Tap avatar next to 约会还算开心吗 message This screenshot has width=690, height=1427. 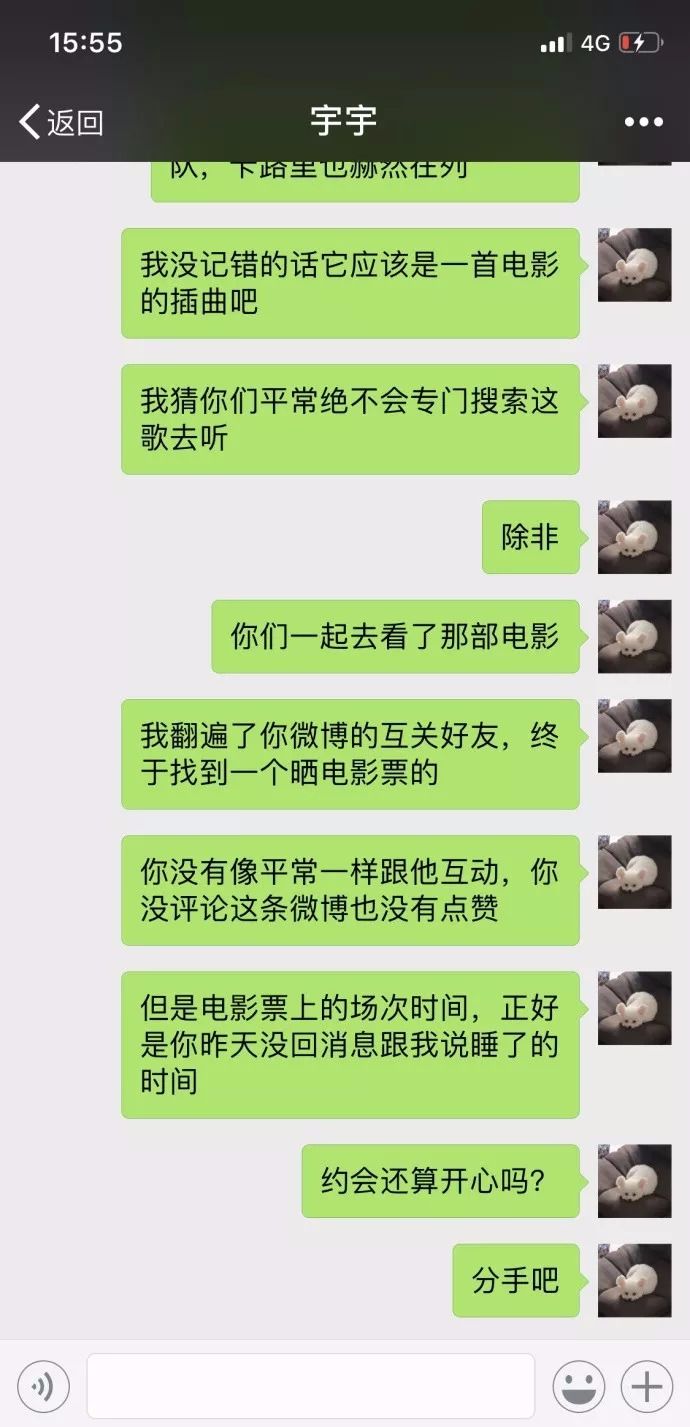(x=634, y=1181)
